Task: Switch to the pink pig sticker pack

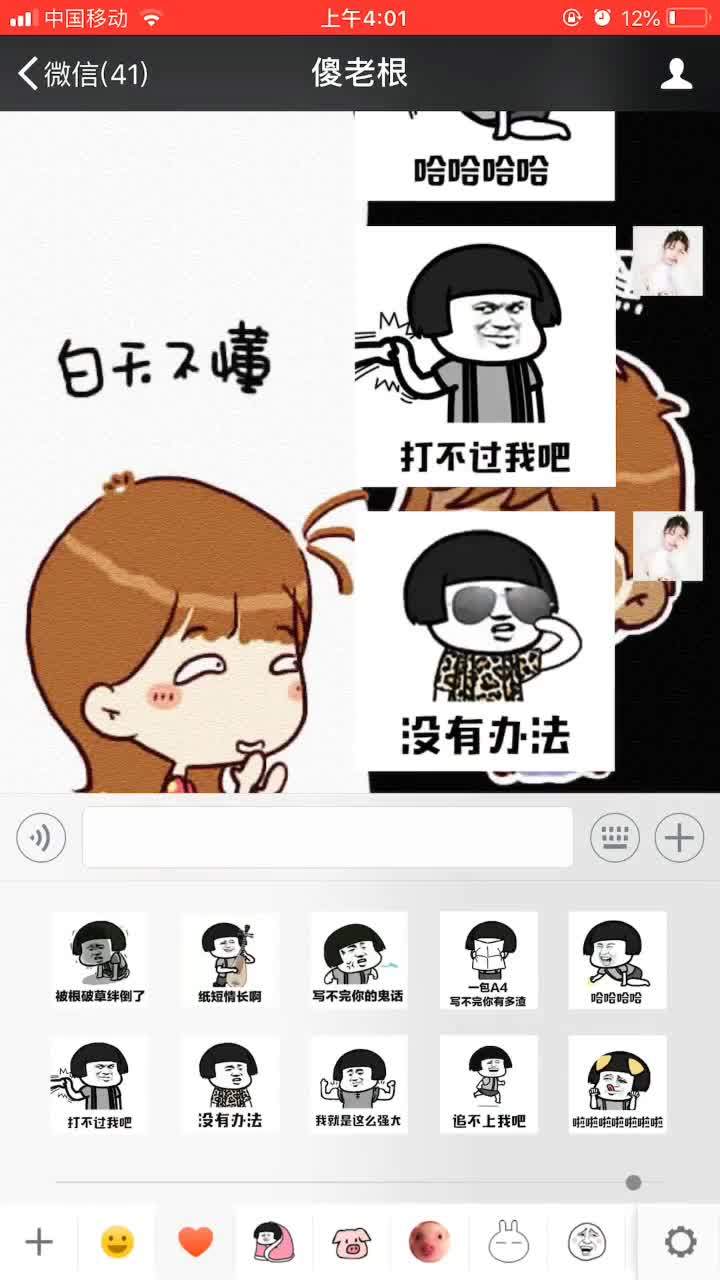Action: pyautogui.click(x=351, y=1242)
